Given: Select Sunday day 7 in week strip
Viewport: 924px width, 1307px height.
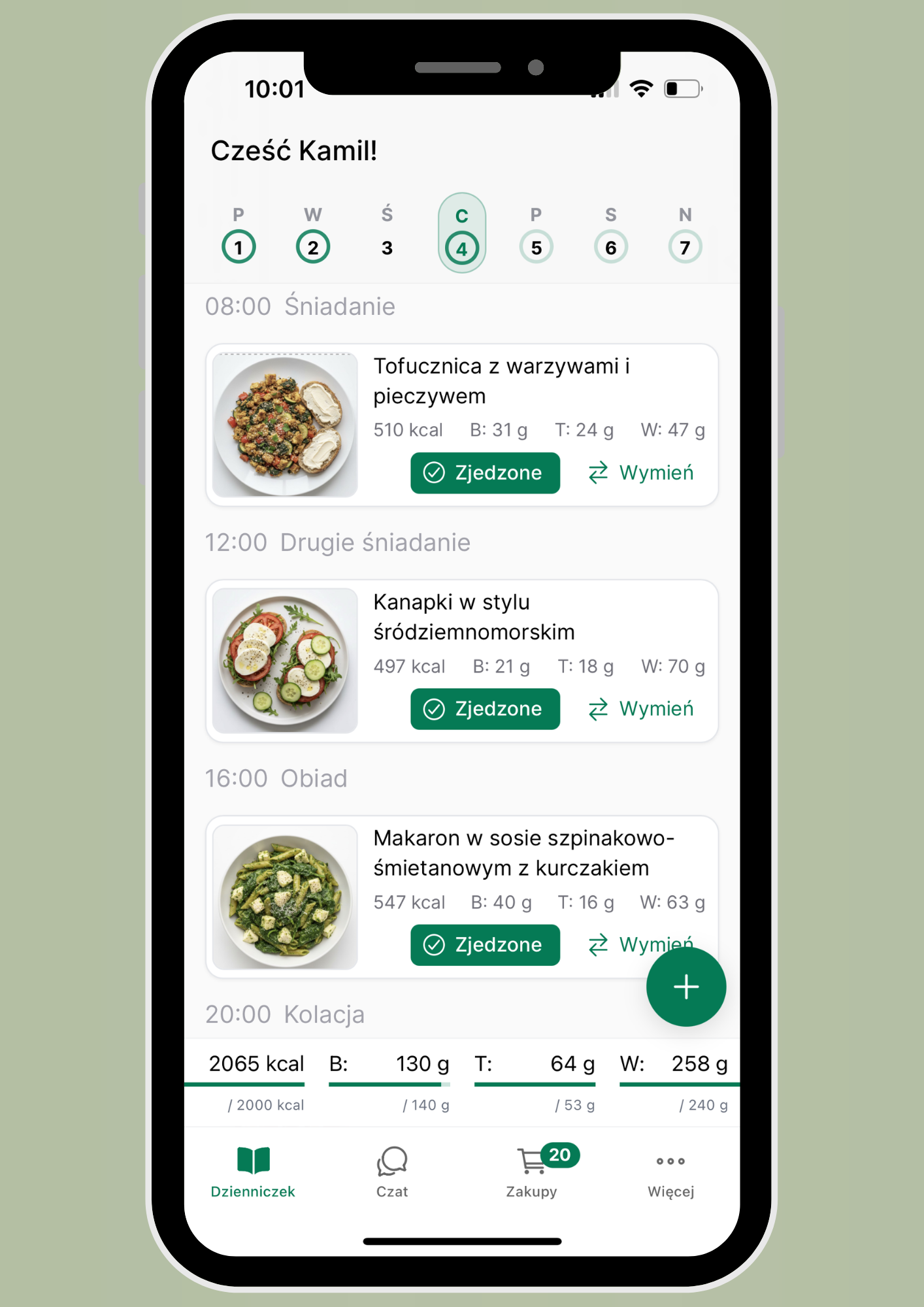Looking at the screenshot, I should click(685, 246).
